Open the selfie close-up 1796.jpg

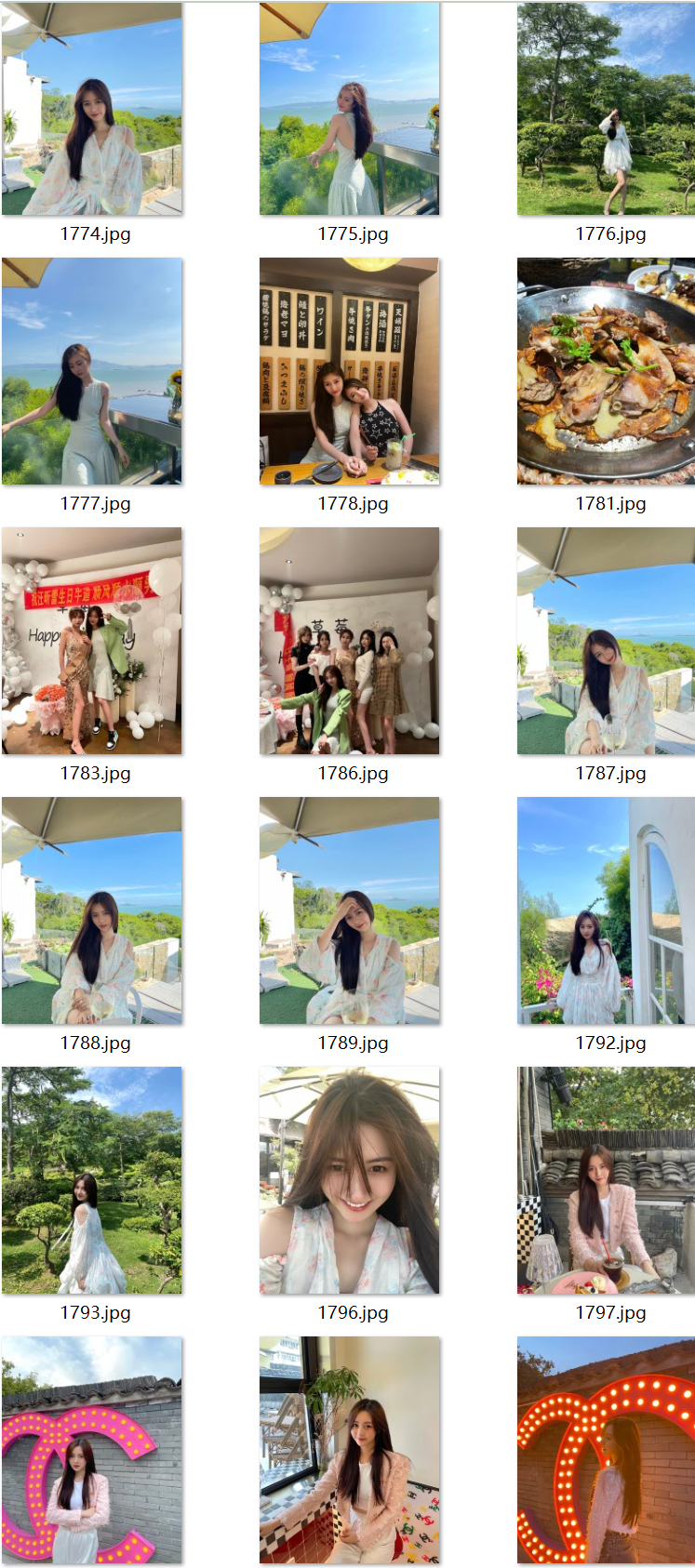click(350, 1180)
